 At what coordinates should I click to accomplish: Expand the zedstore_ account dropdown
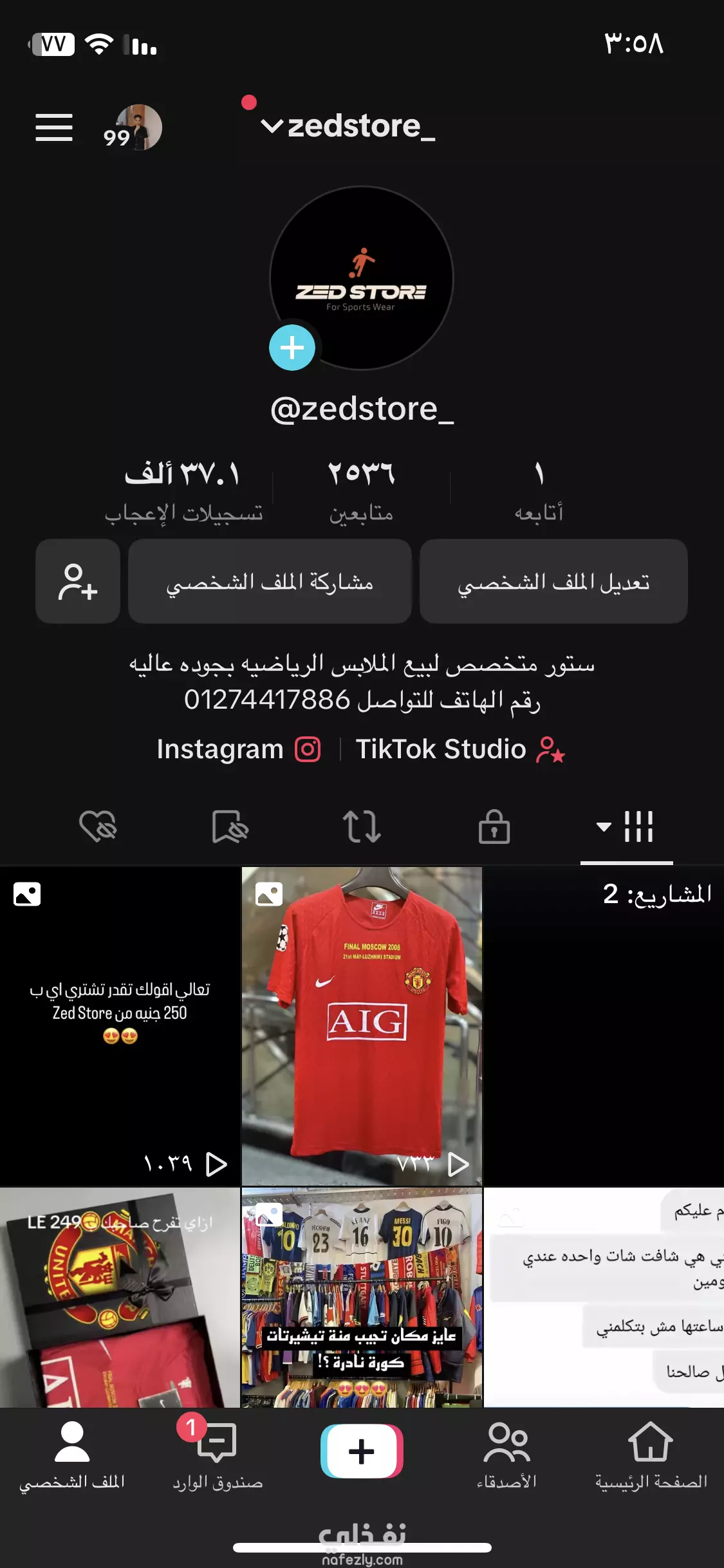tap(348, 126)
